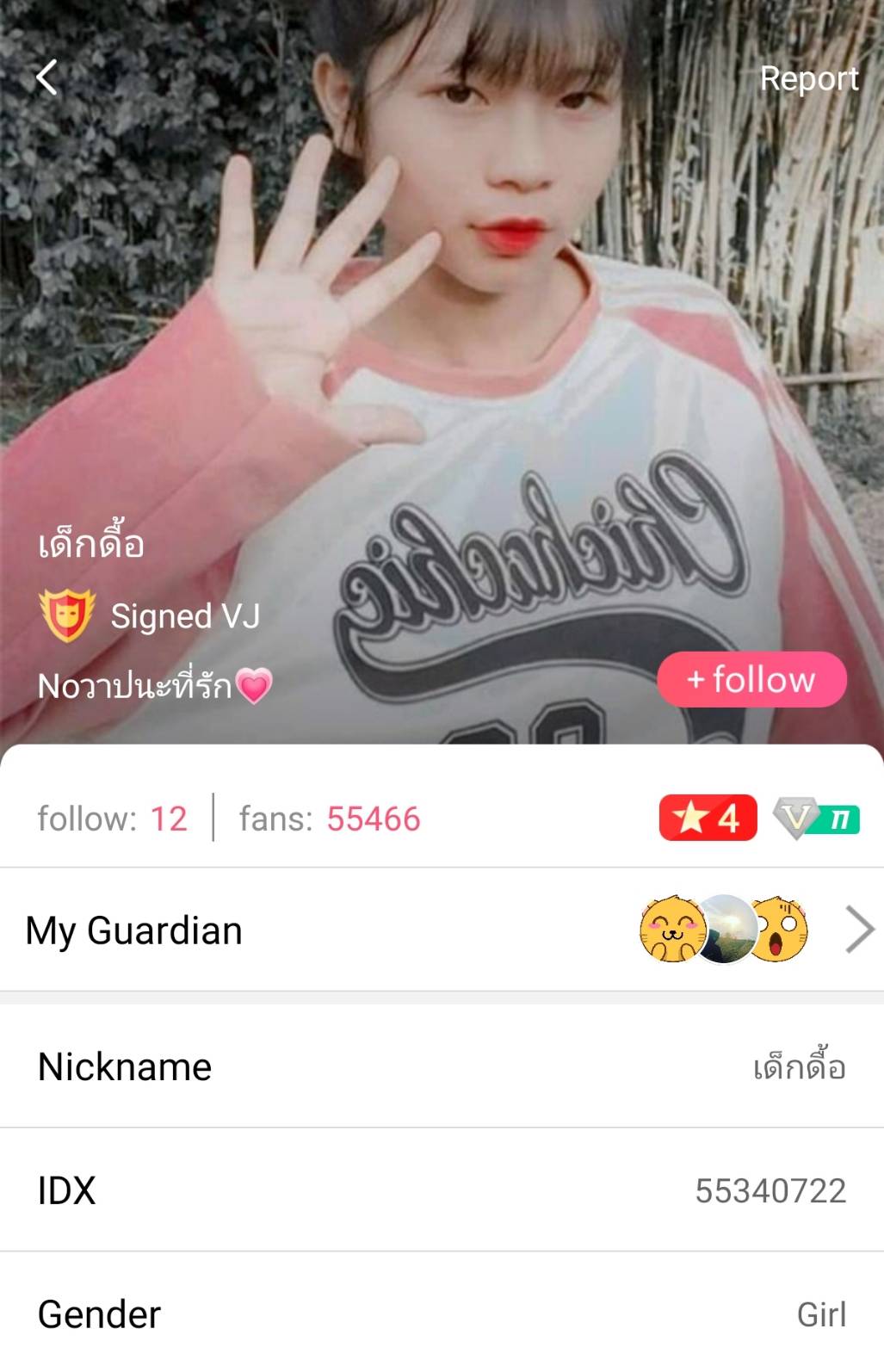Follow this Signed VJ user
This screenshot has height=1372, width=884.
pos(751,680)
